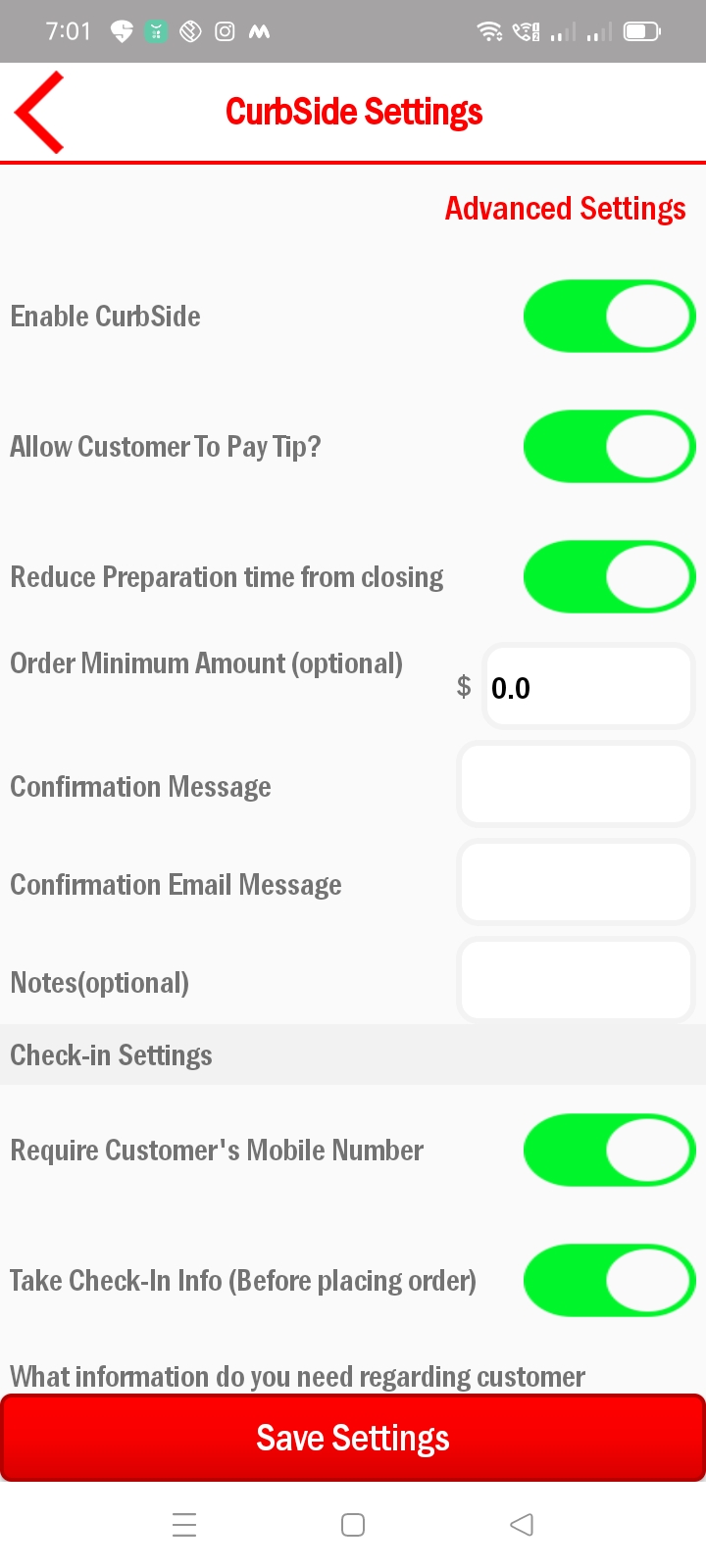The width and height of the screenshot is (706, 1568).
Task: Disable the Enable CurbSide switch
Action: tap(609, 316)
